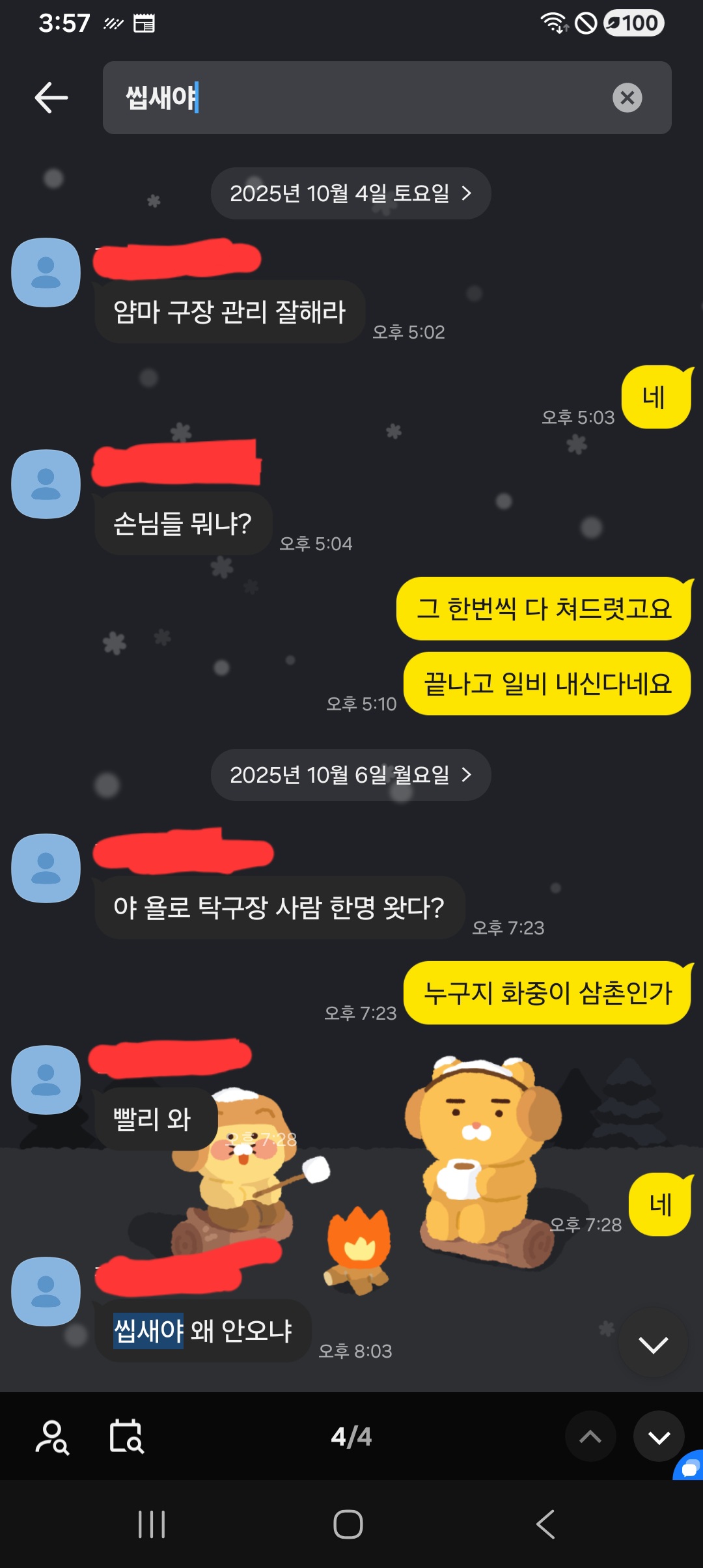Go to previous search result
703x1568 pixels.
[590, 1437]
